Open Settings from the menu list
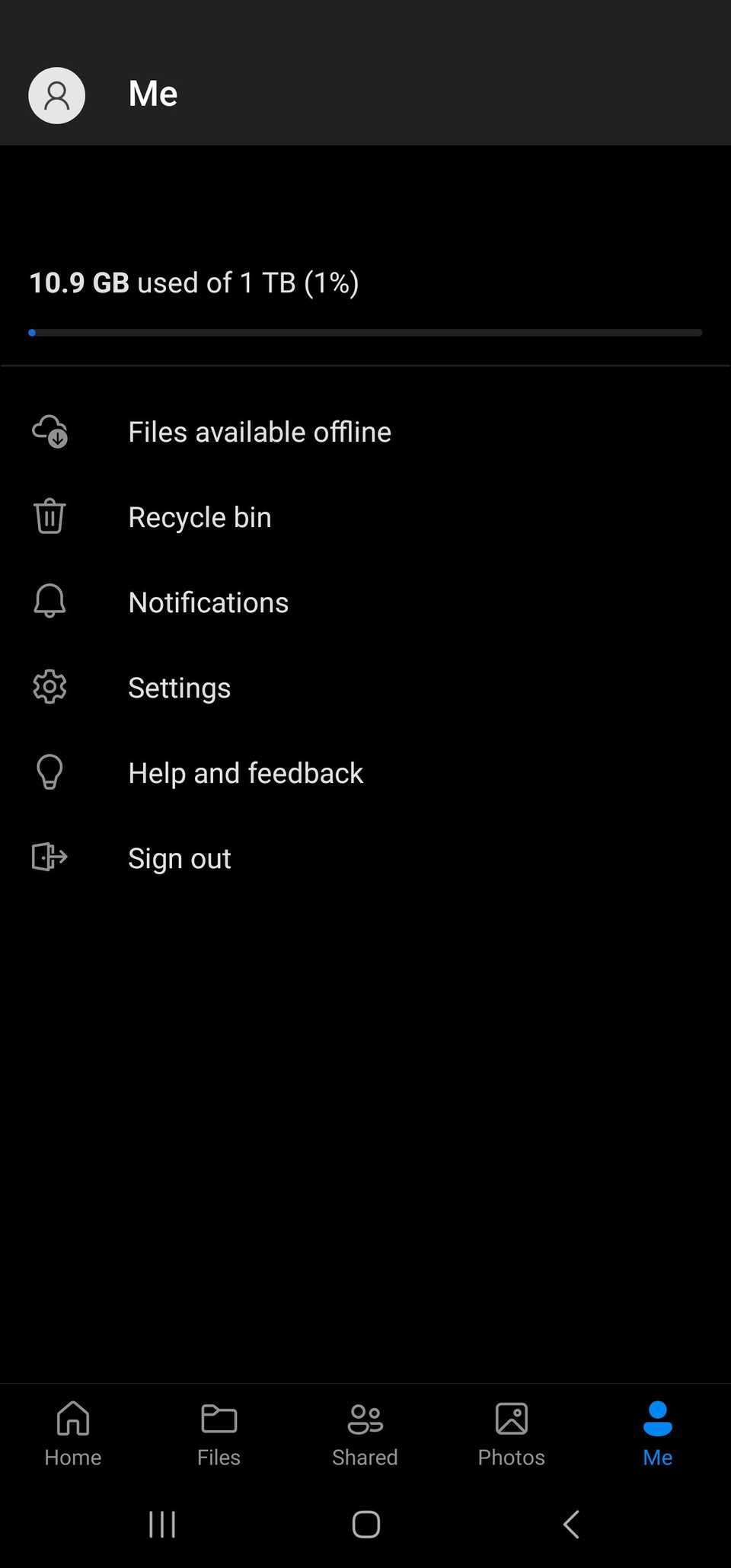Viewport: 731px width, 1568px height. 180,687
